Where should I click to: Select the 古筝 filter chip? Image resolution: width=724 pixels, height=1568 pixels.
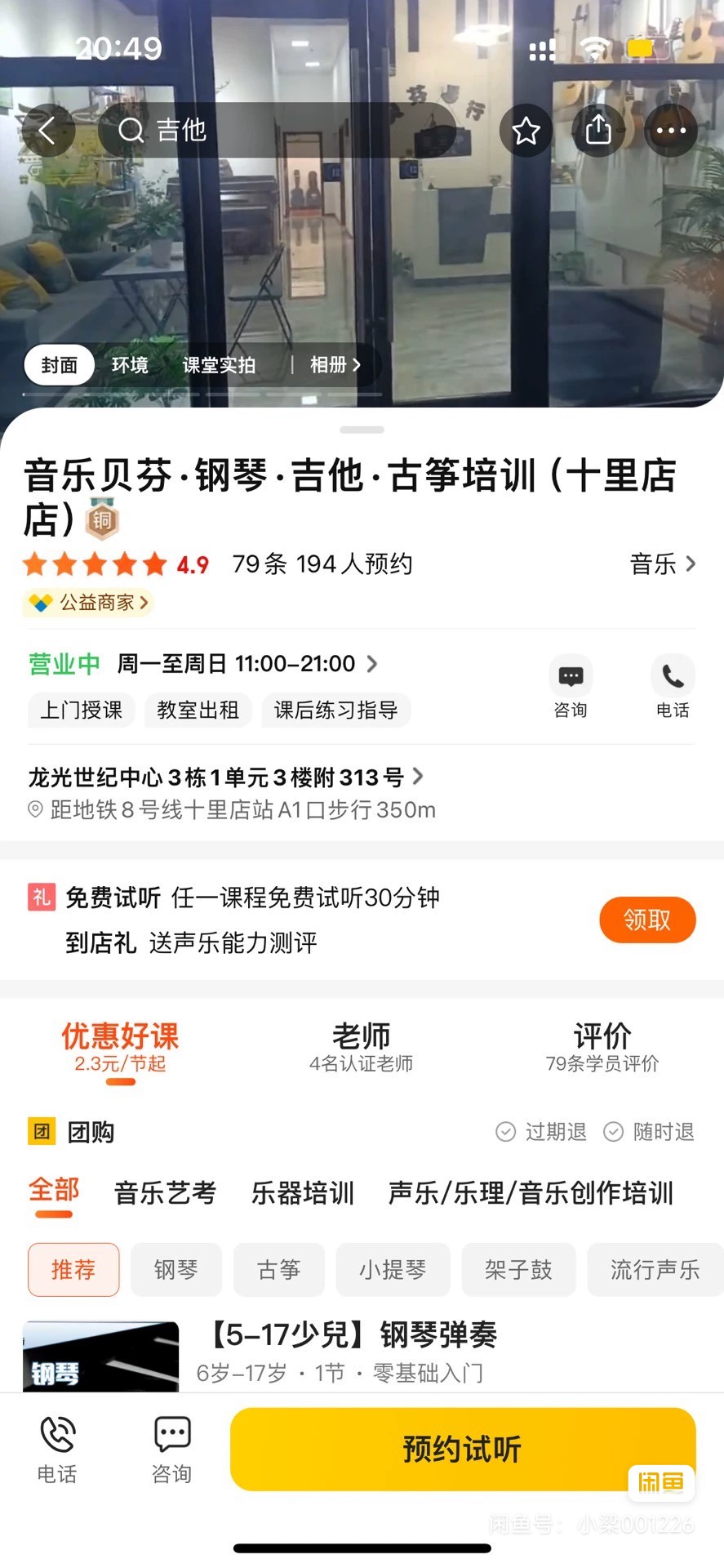click(x=278, y=1269)
